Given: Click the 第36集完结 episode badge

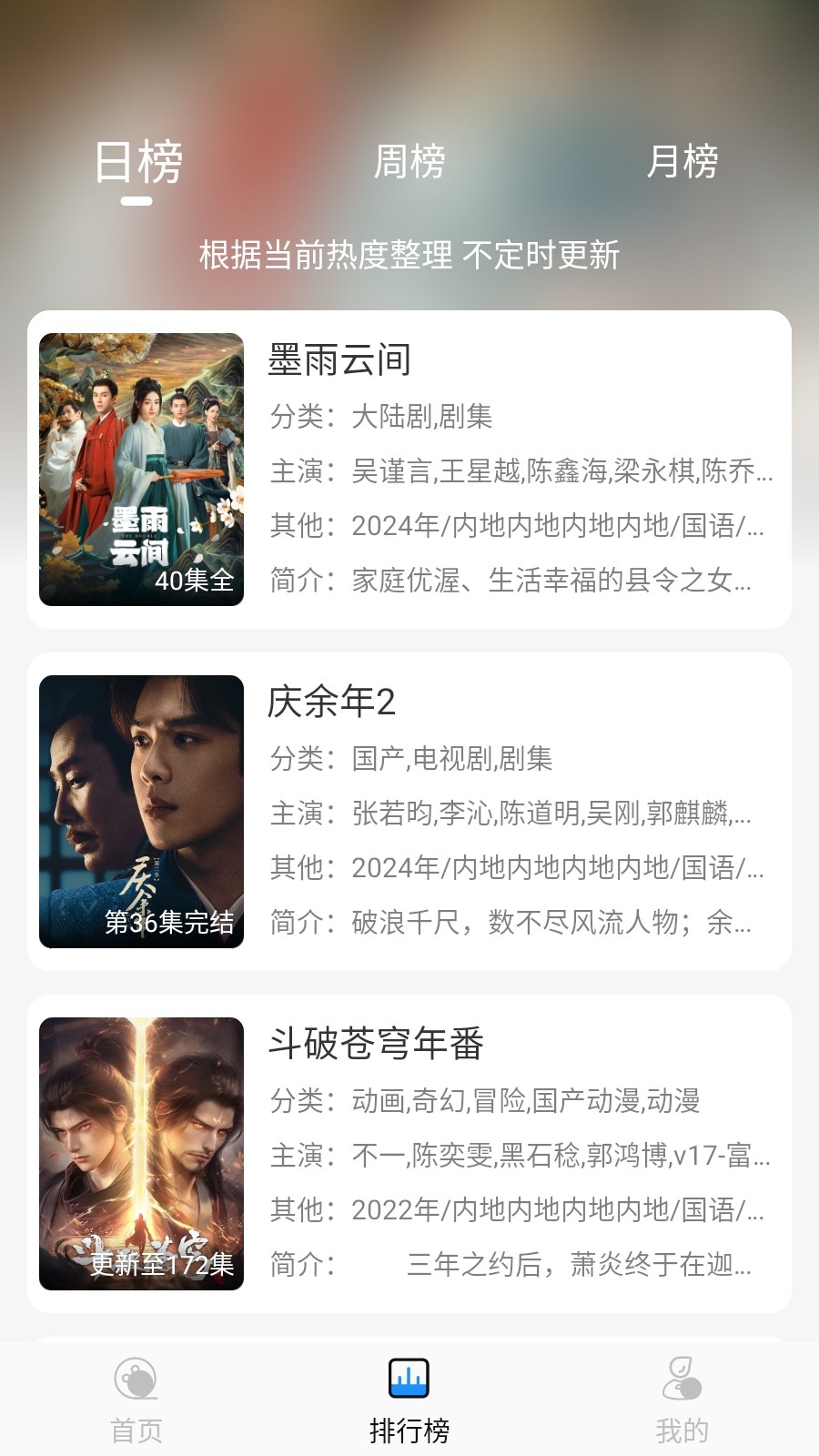Looking at the screenshot, I should pyautogui.click(x=168, y=923).
